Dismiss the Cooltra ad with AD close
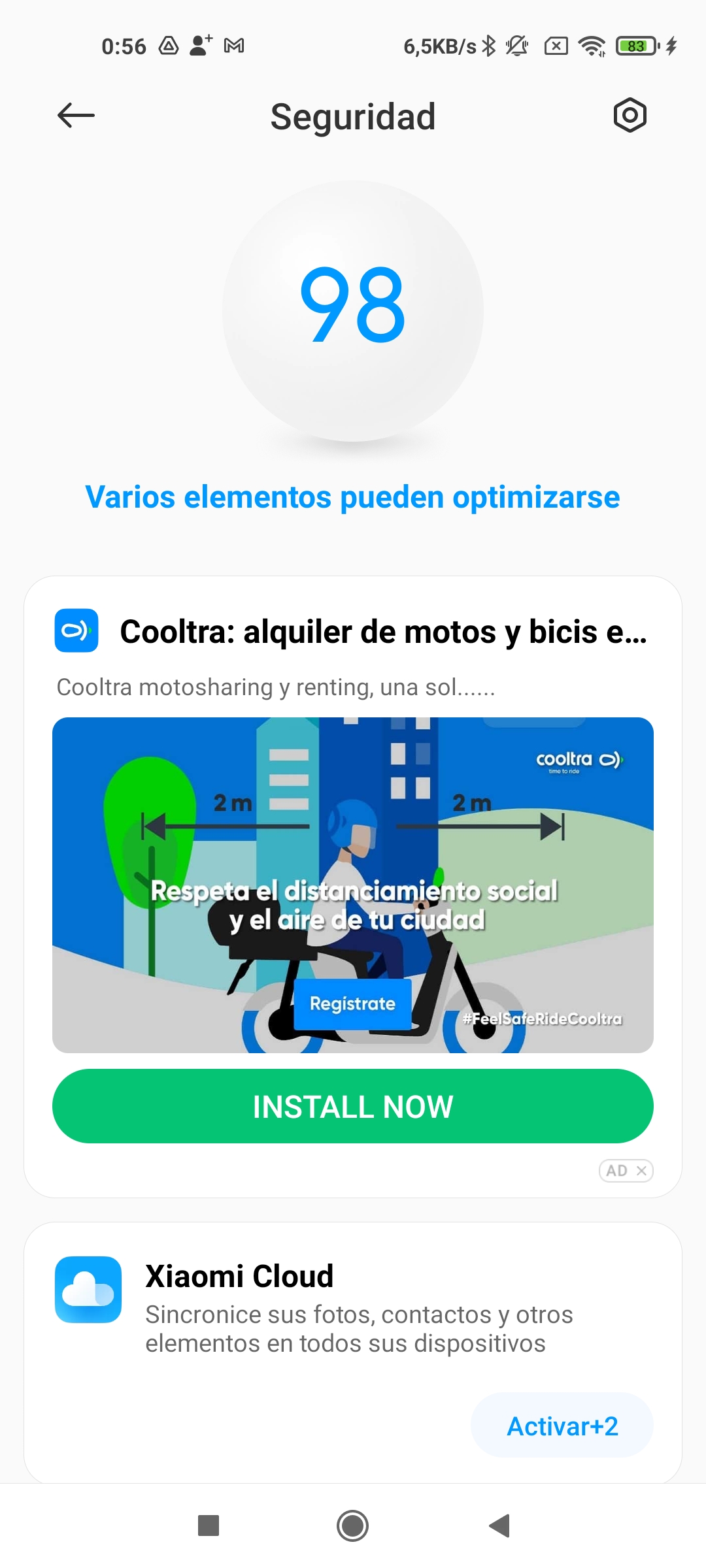706x1568 pixels. click(x=626, y=1170)
